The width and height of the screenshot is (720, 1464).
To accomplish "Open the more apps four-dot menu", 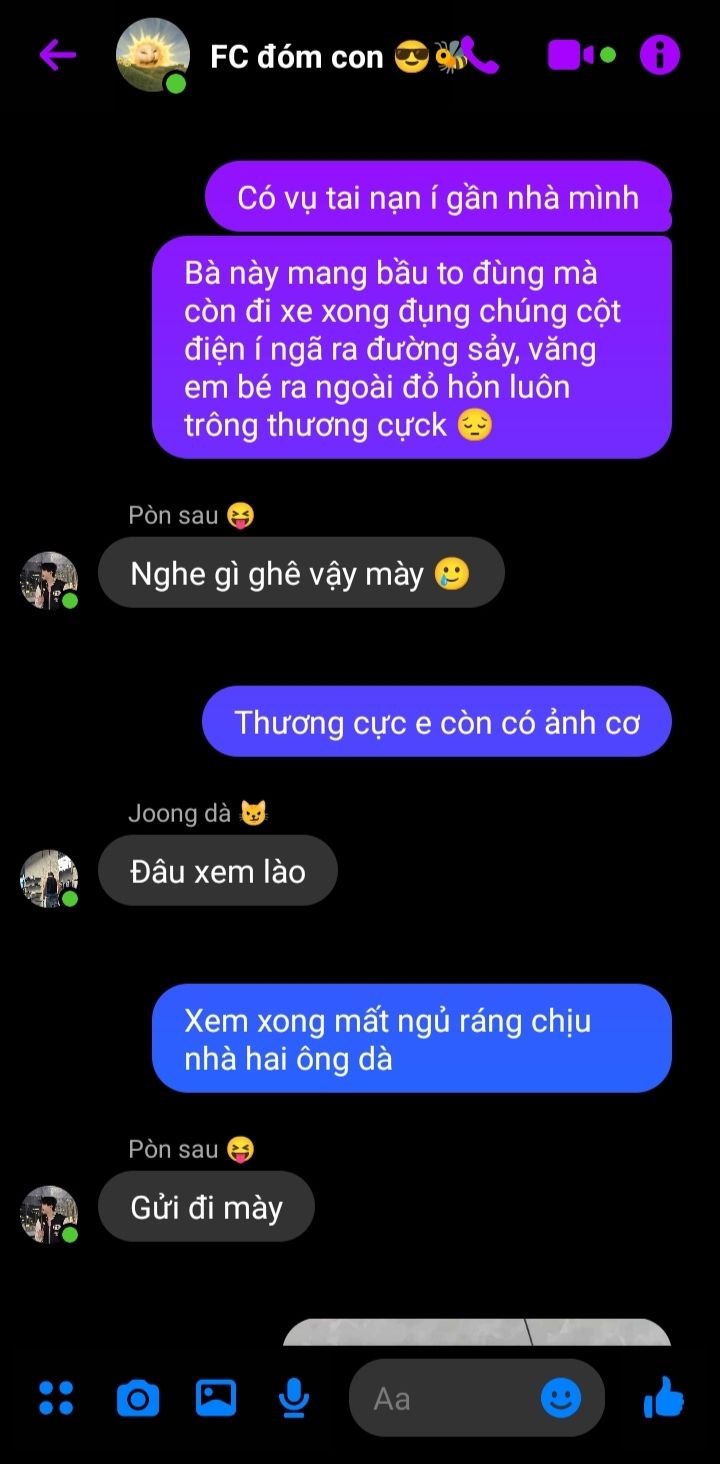I will (56, 1397).
